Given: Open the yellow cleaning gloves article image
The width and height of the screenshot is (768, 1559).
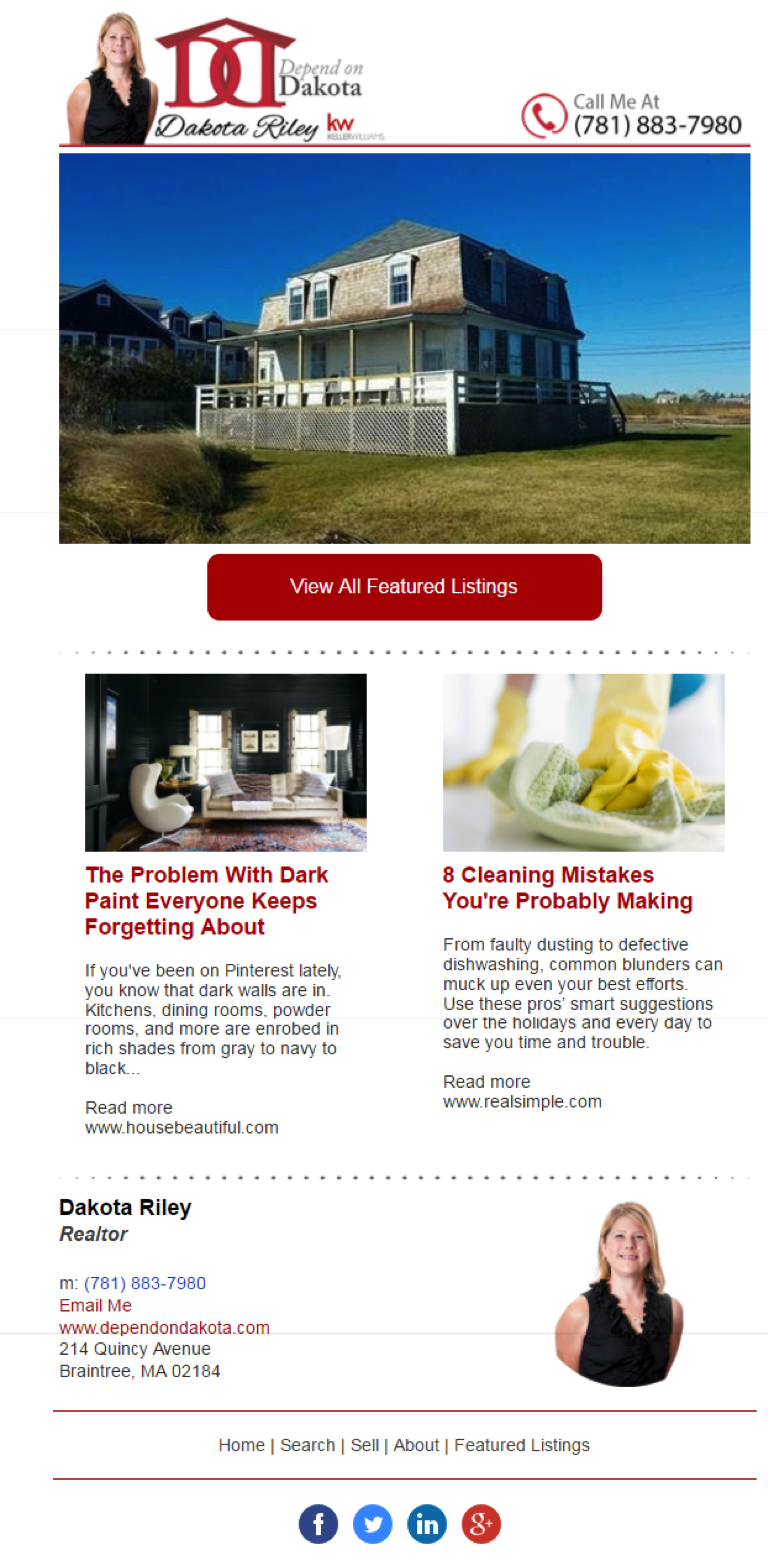Looking at the screenshot, I should click(x=583, y=762).
